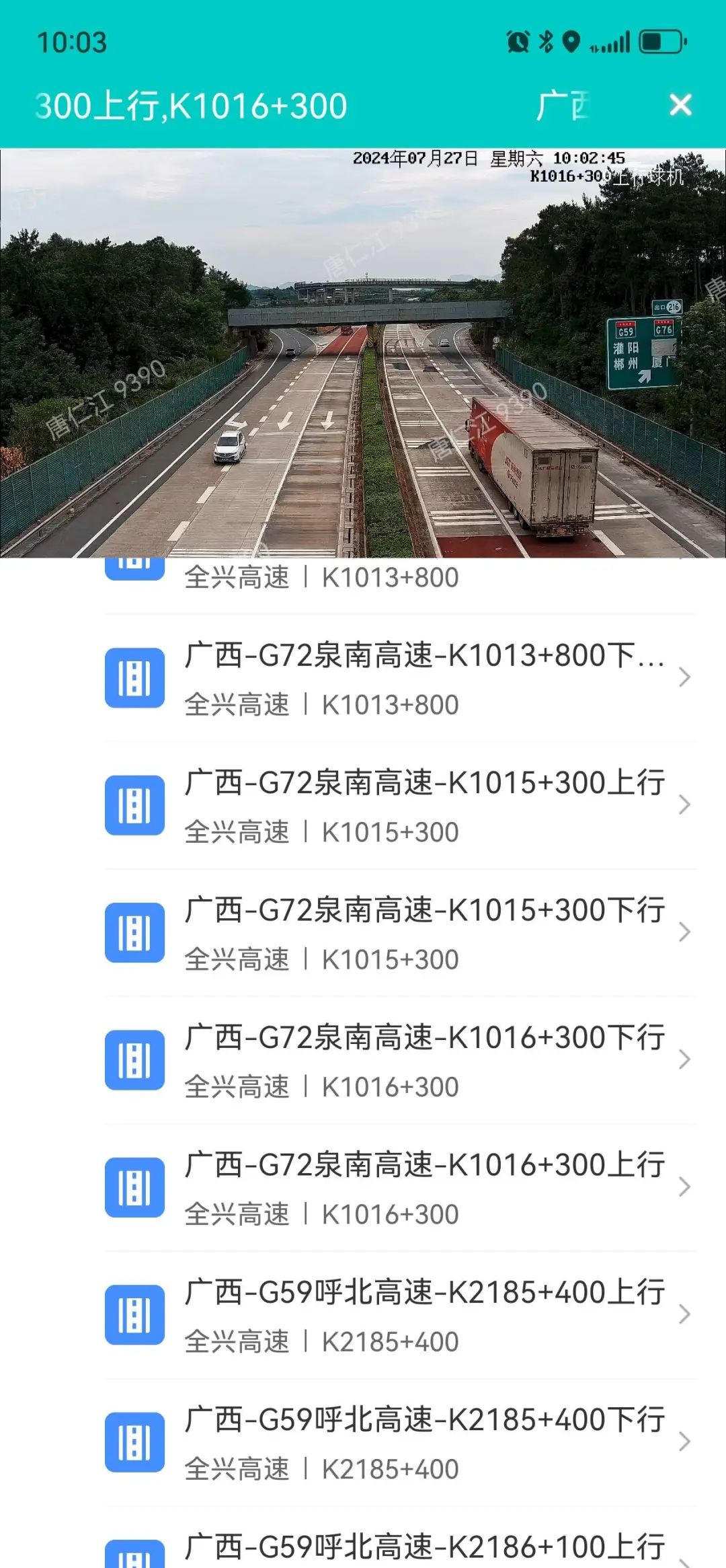
Task: Choose the G72泉南高速-K1016+300上行 list row
Action: pos(399,1187)
